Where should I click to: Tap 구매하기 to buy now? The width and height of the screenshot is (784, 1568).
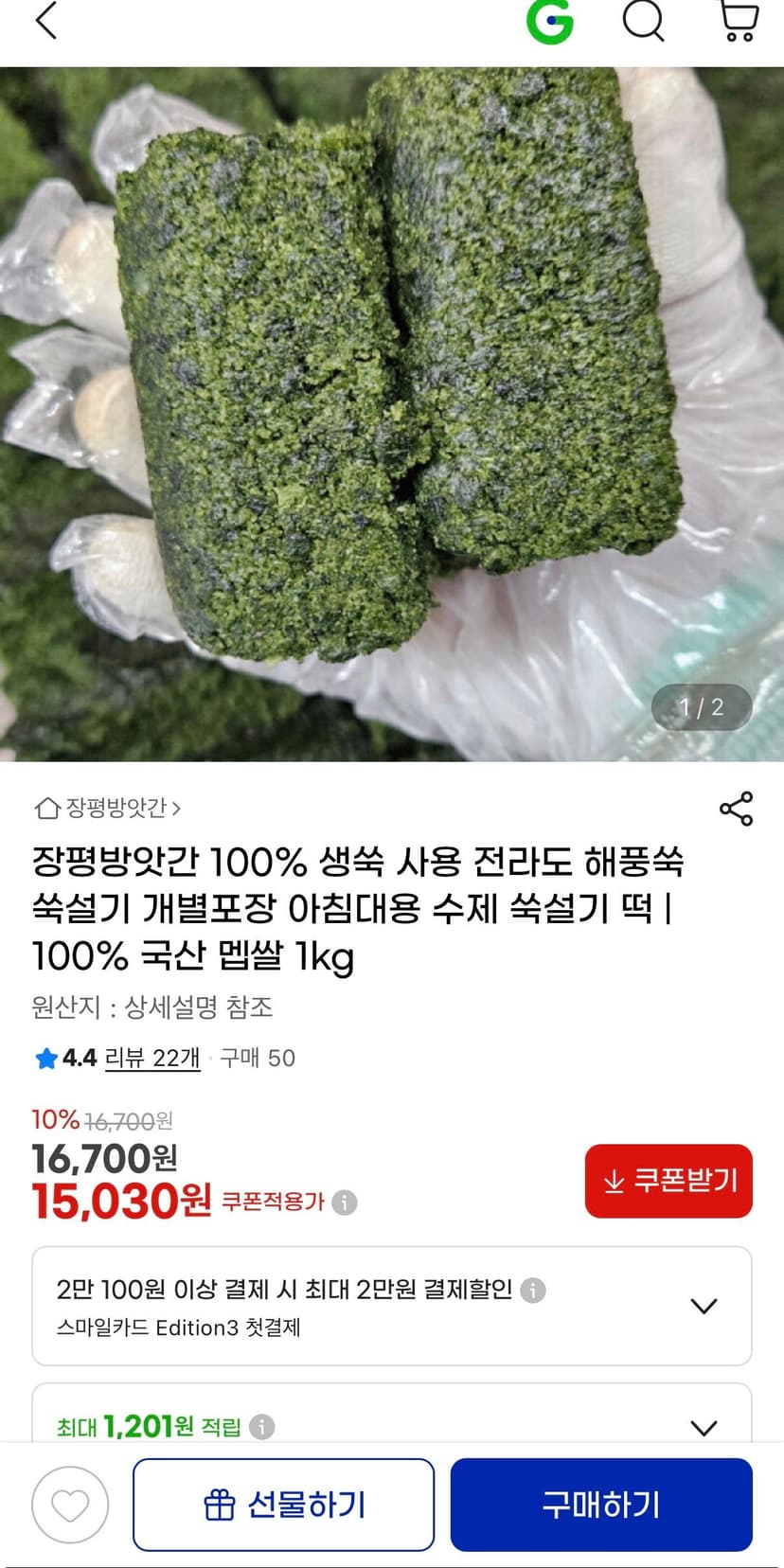click(601, 1505)
